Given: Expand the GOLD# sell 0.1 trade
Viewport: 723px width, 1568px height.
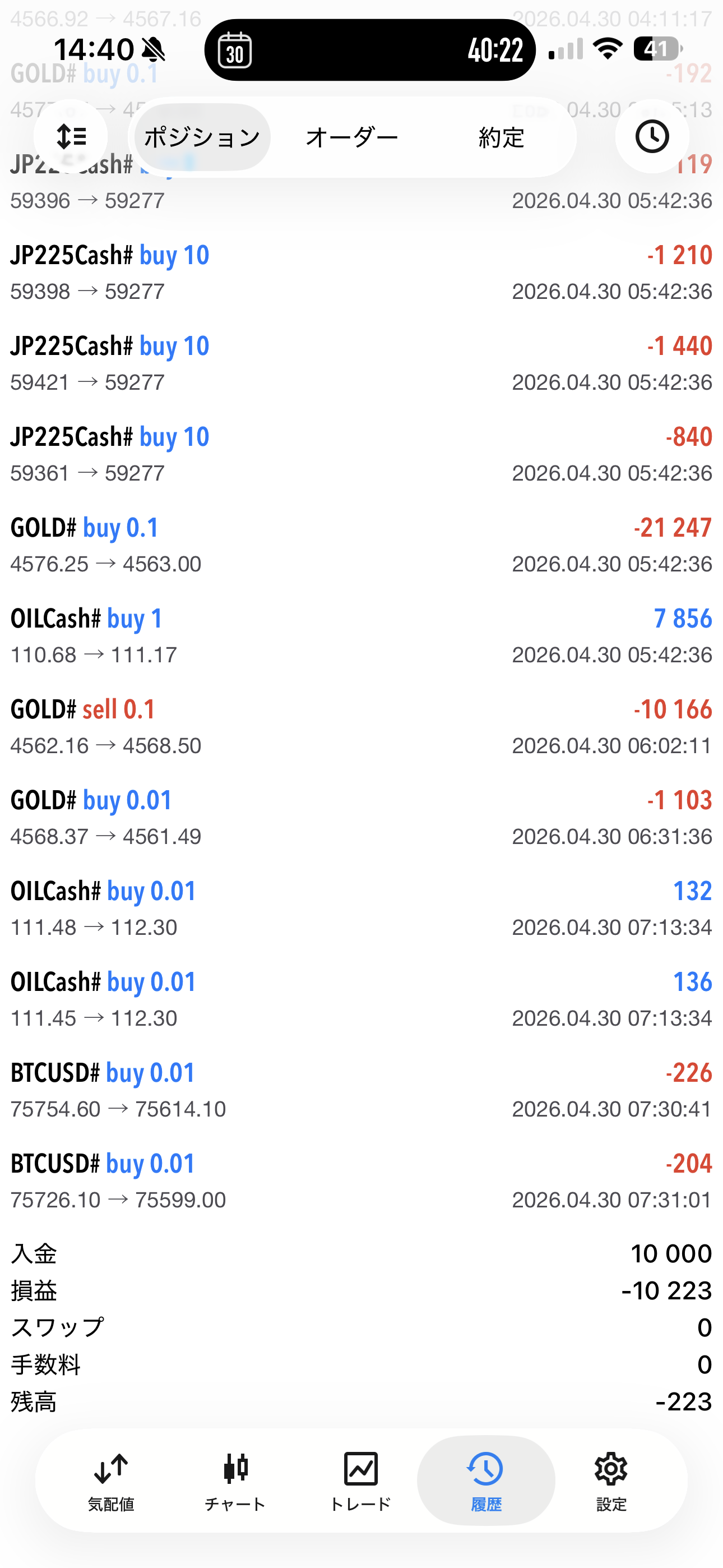Looking at the screenshot, I should coord(361,727).
